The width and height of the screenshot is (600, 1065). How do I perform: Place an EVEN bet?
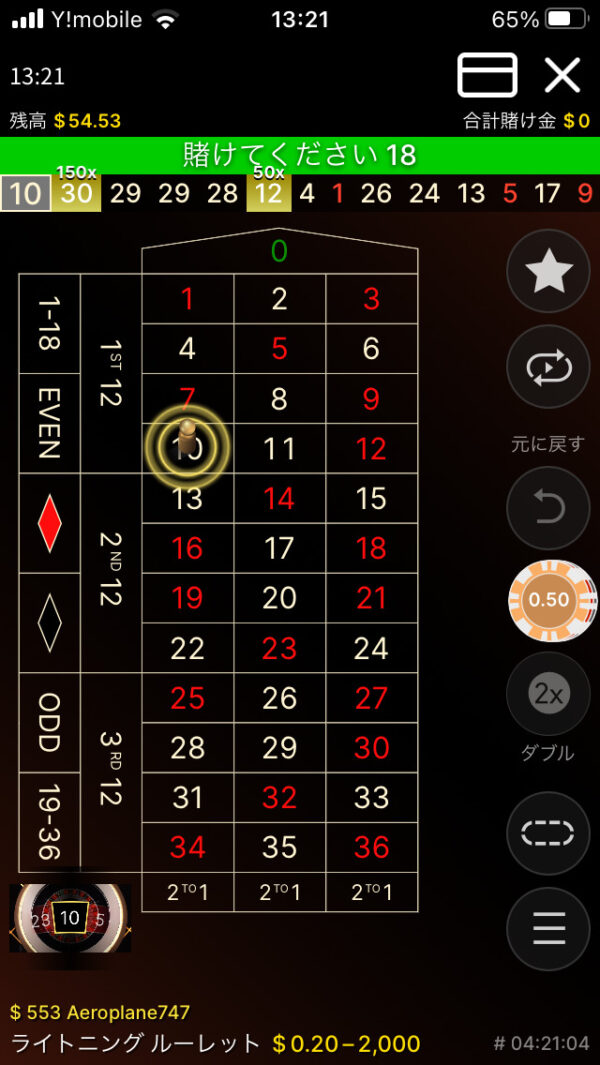tap(49, 423)
